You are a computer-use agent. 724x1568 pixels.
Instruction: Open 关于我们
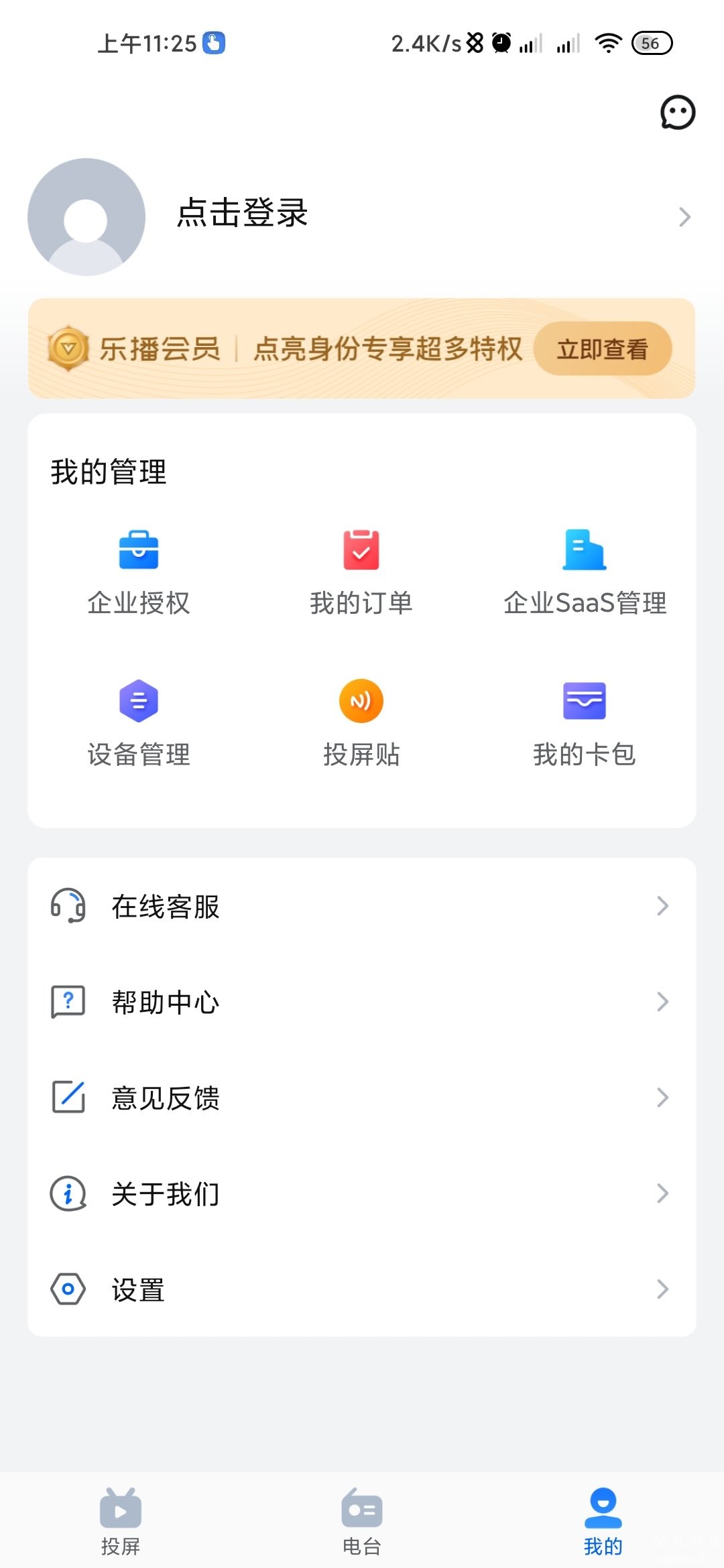[361, 1194]
